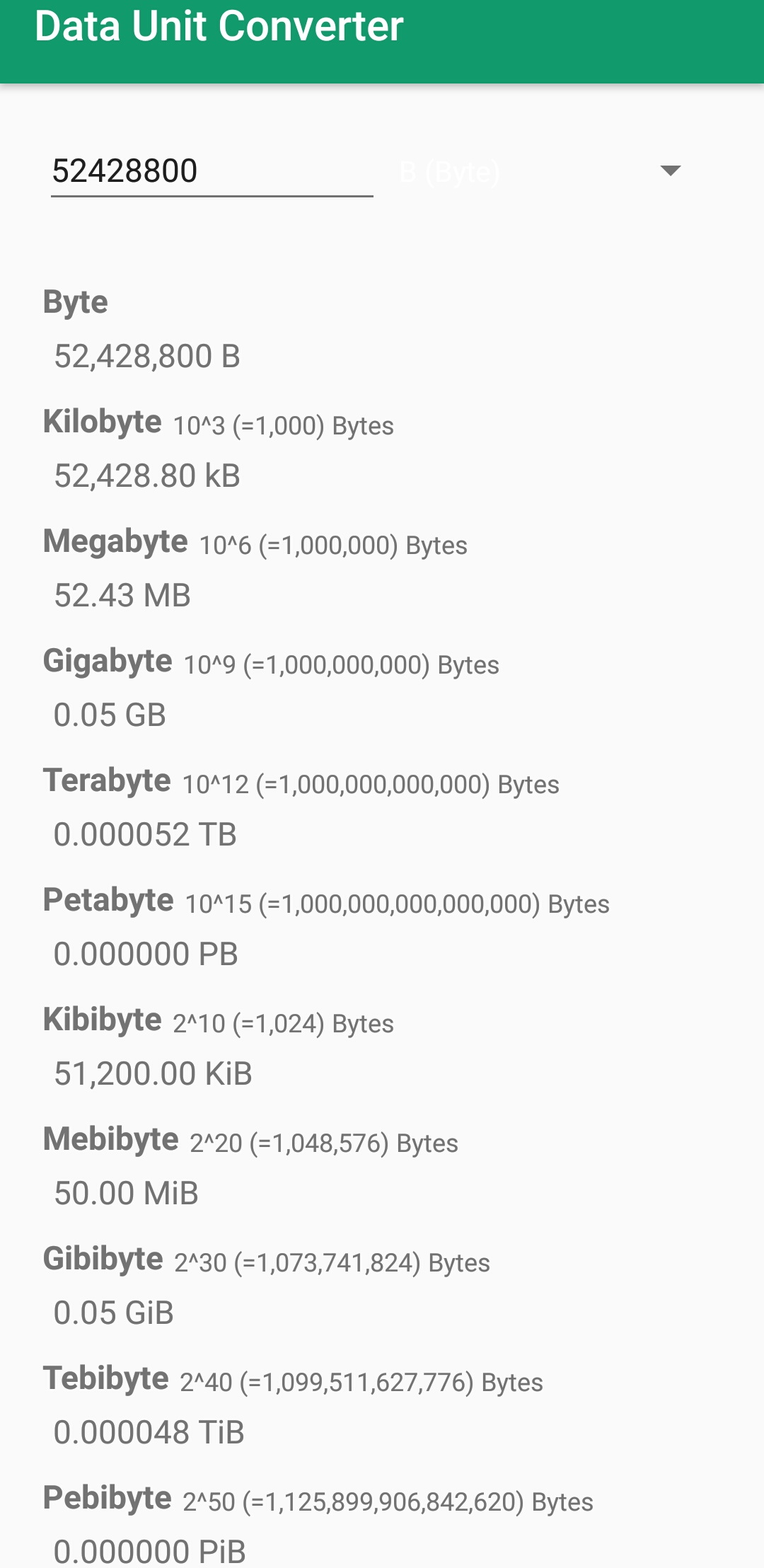Expand the unit selection arrow
This screenshot has width=764, height=1568.
click(x=669, y=170)
